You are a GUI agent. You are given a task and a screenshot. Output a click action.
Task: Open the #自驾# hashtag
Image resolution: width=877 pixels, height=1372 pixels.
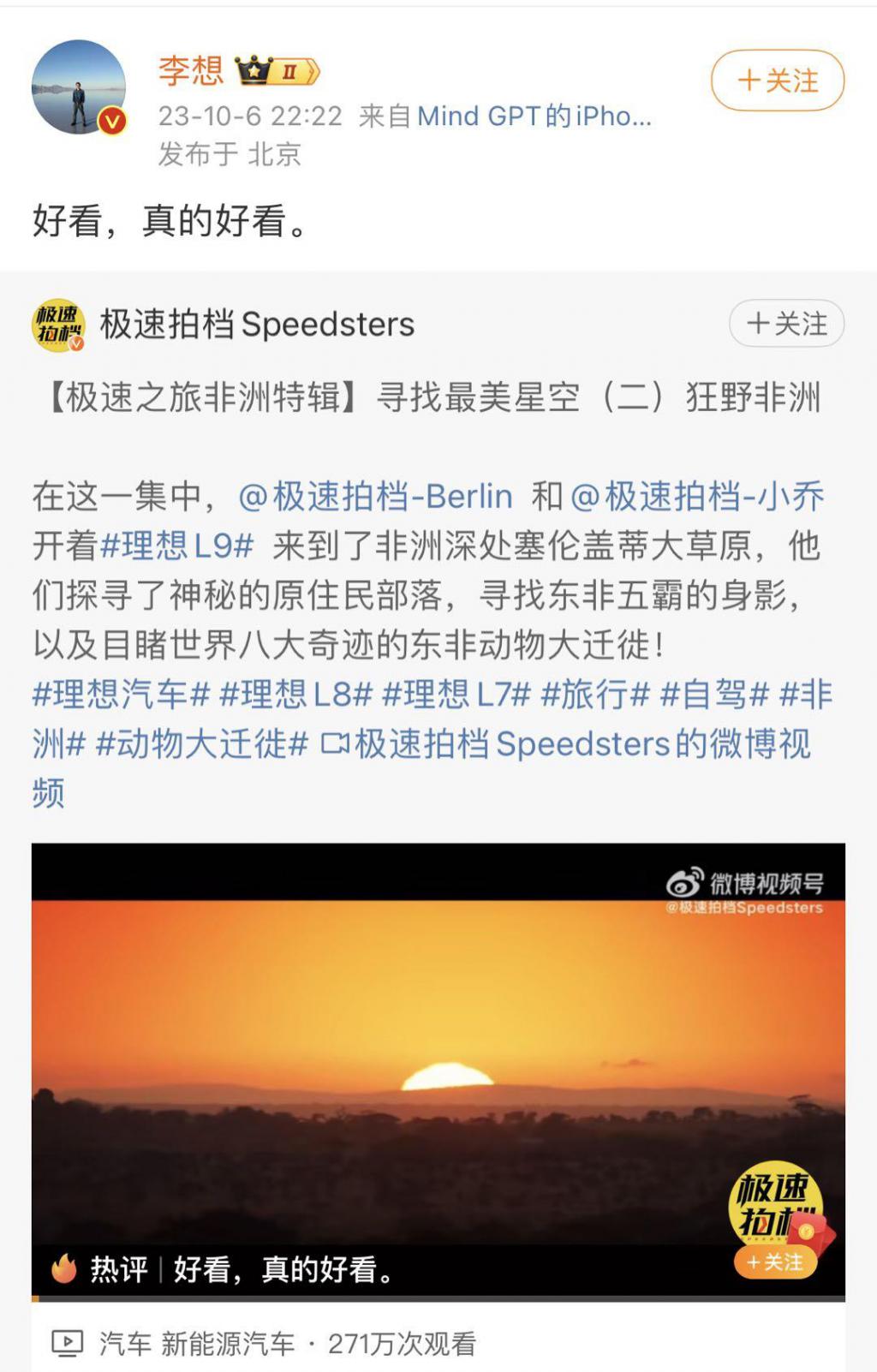[x=714, y=694]
